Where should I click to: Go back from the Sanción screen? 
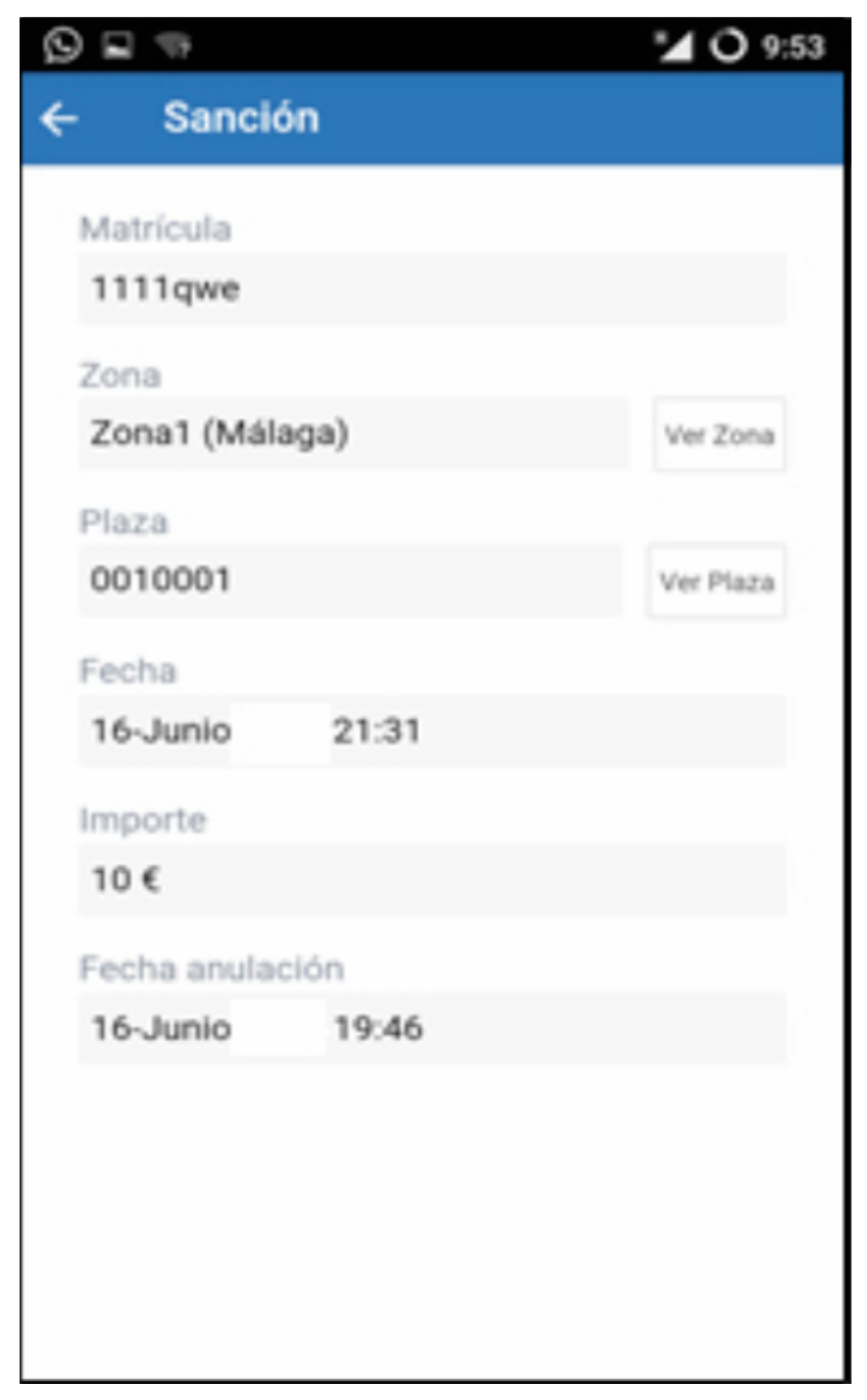[60, 119]
